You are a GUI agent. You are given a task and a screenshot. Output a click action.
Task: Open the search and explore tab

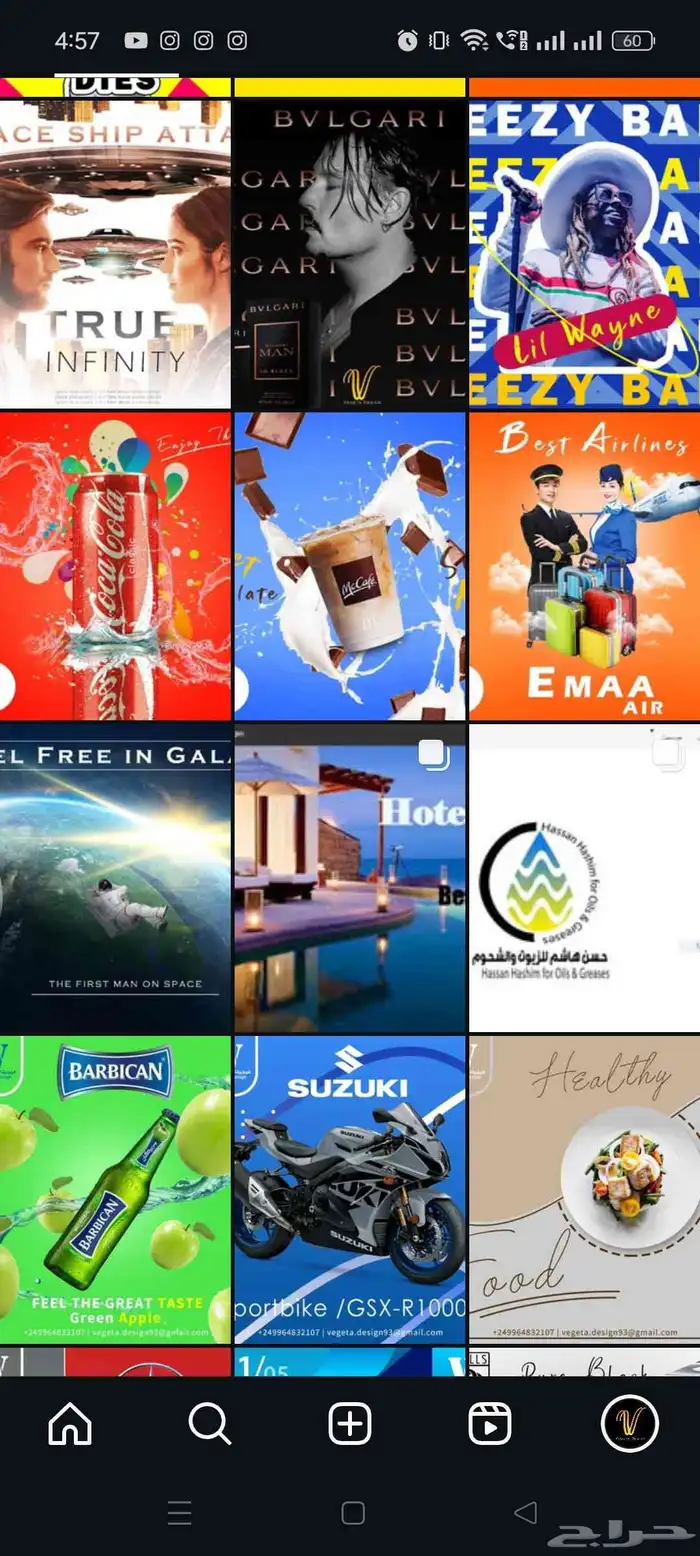click(210, 1423)
